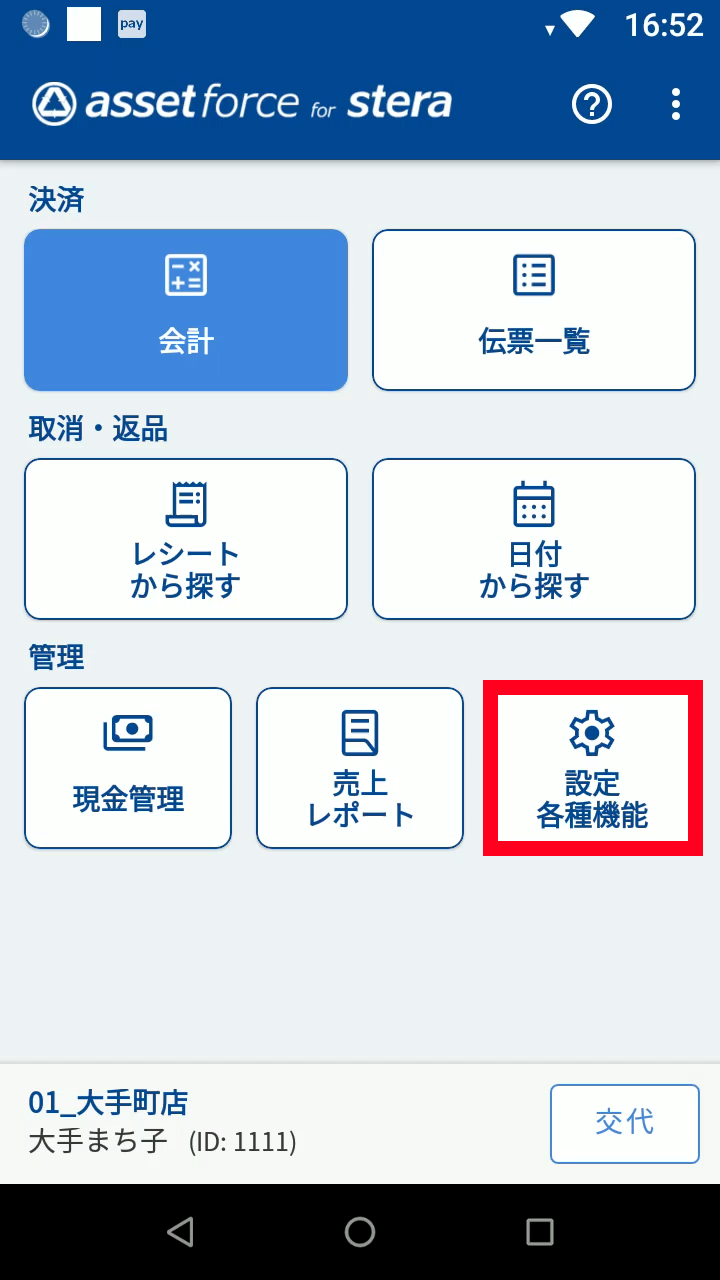Select the 日付から探す calendar search icon

pyautogui.click(x=533, y=502)
